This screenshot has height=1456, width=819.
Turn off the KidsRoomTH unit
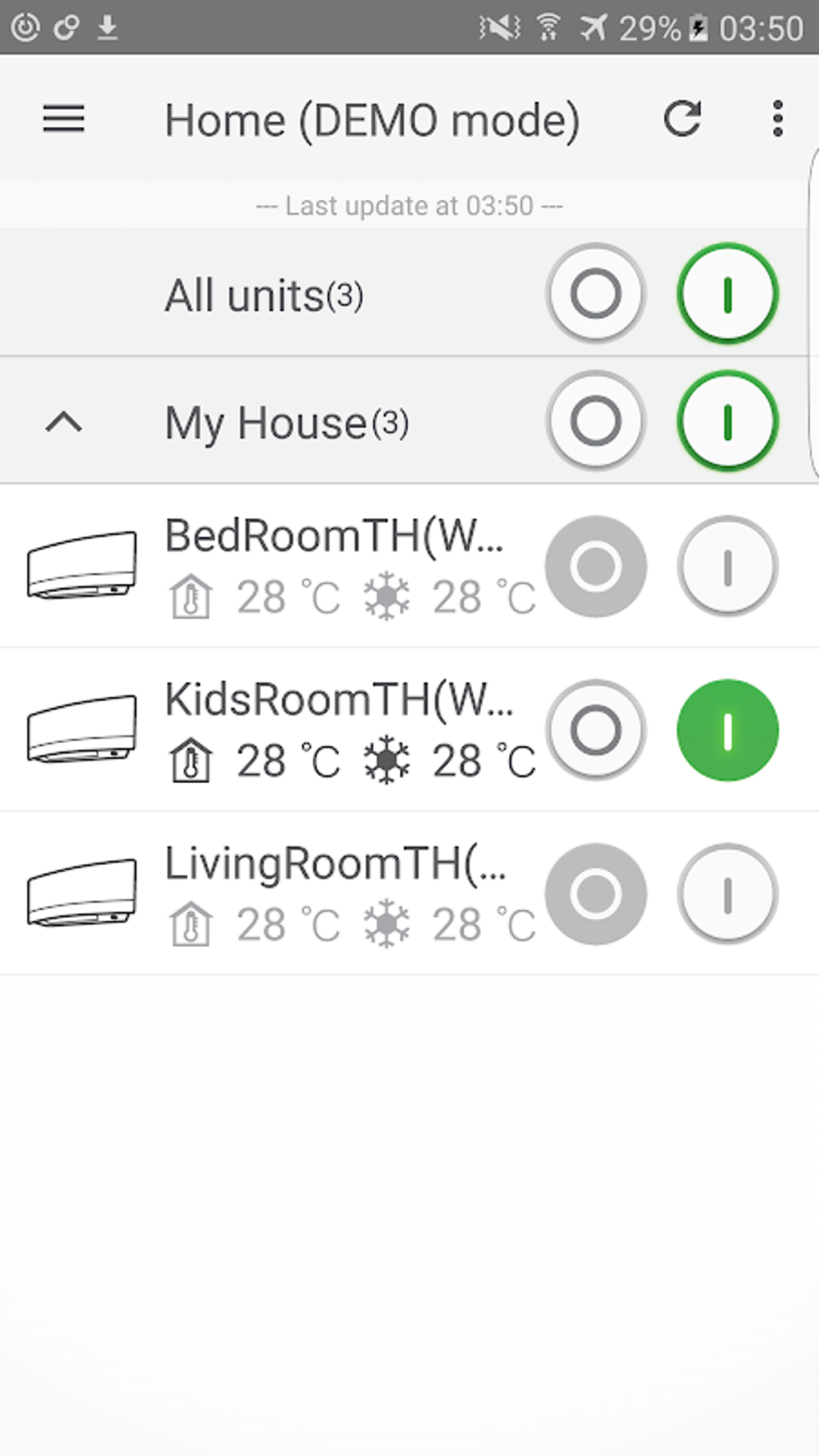[x=595, y=729]
